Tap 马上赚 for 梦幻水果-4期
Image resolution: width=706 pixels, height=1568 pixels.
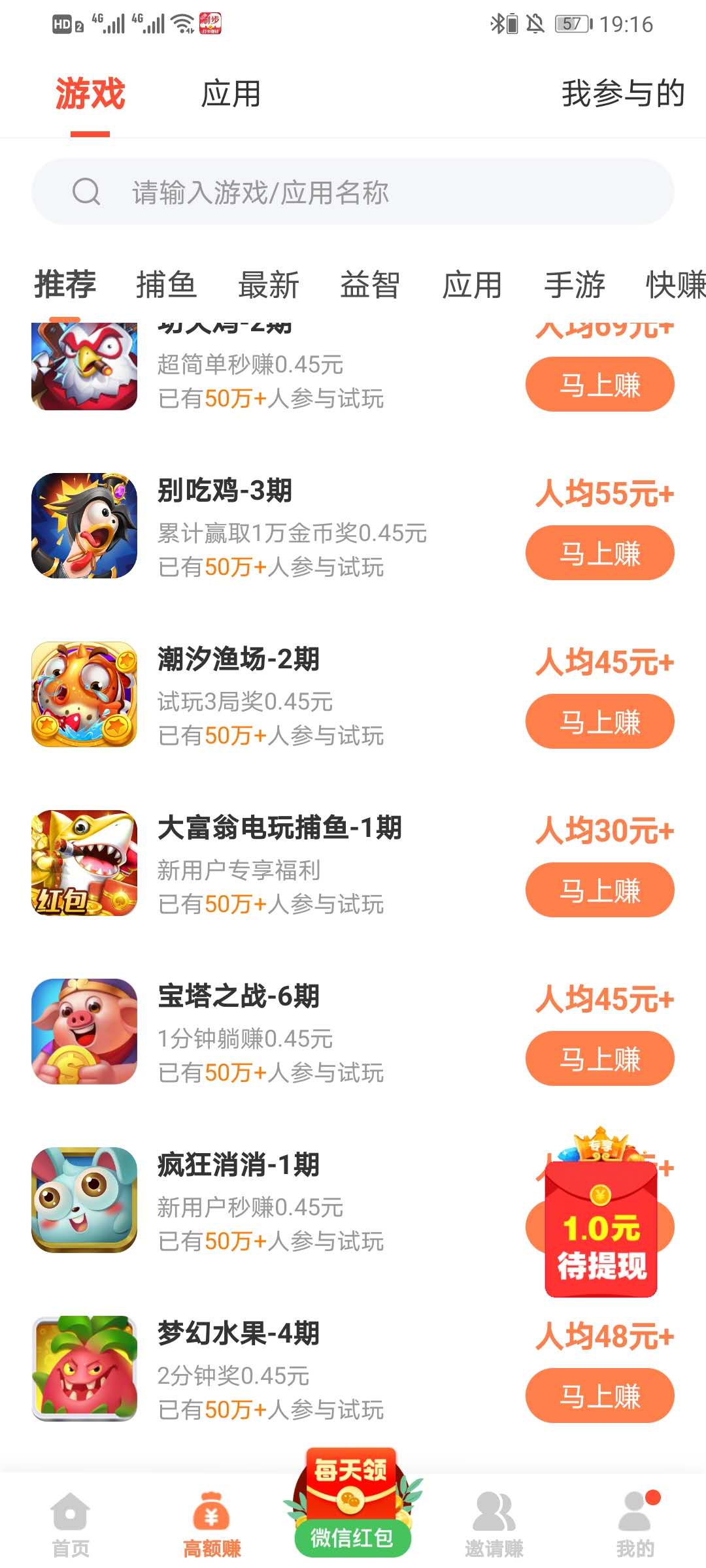pos(599,1396)
